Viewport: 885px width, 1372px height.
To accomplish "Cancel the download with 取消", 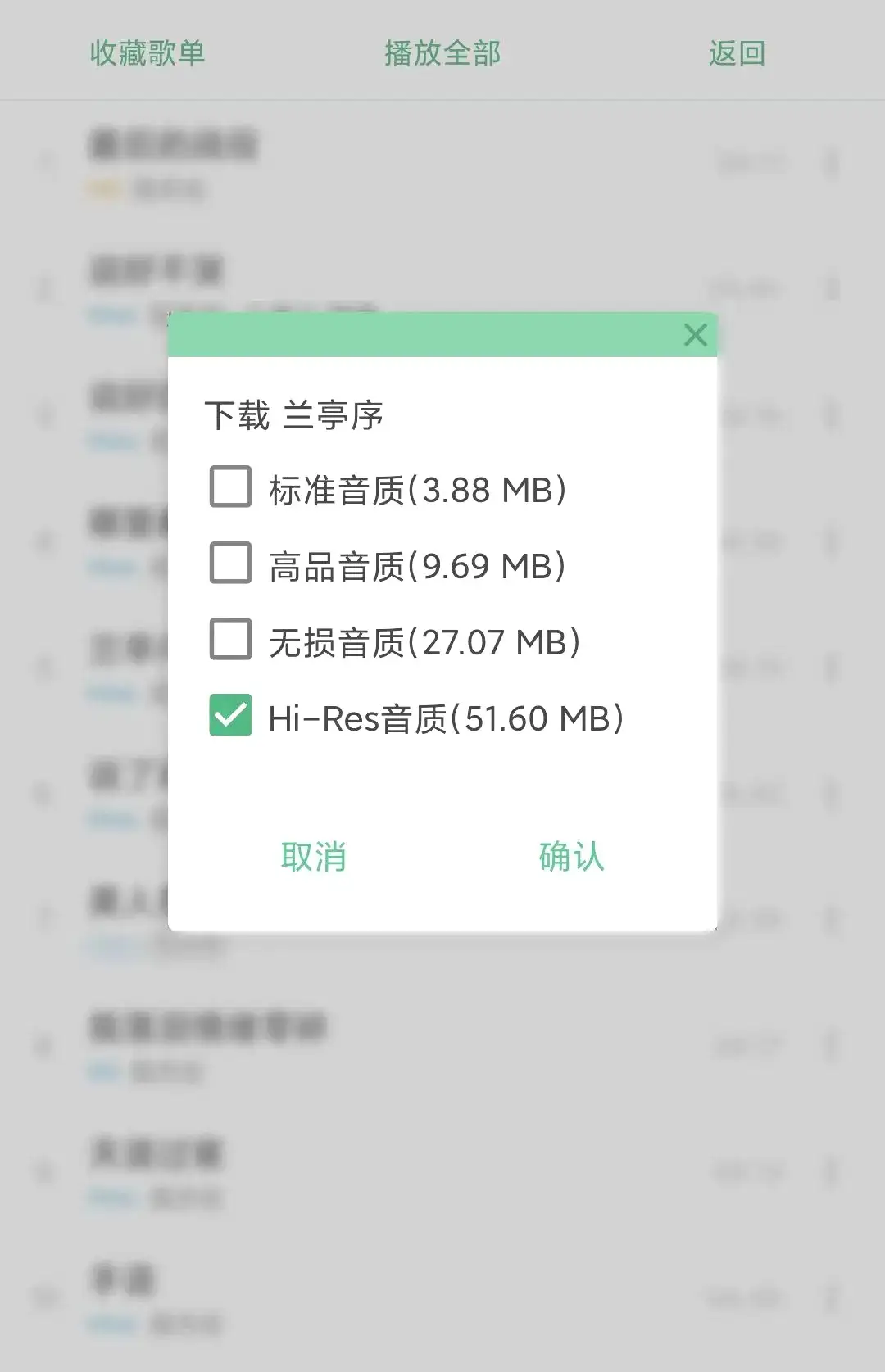I will tap(313, 855).
